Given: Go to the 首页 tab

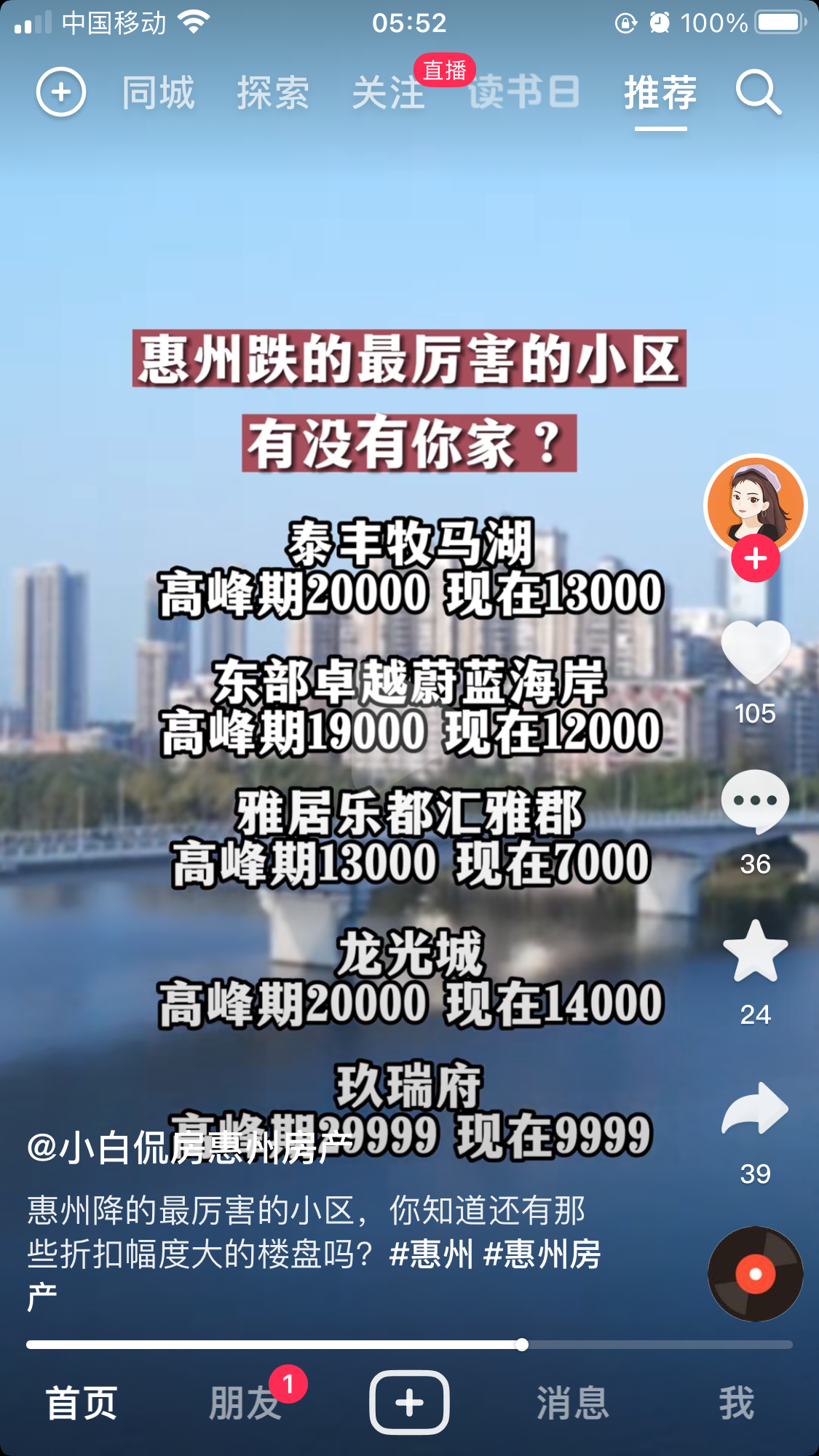Looking at the screenshot, I should 82,1403.
